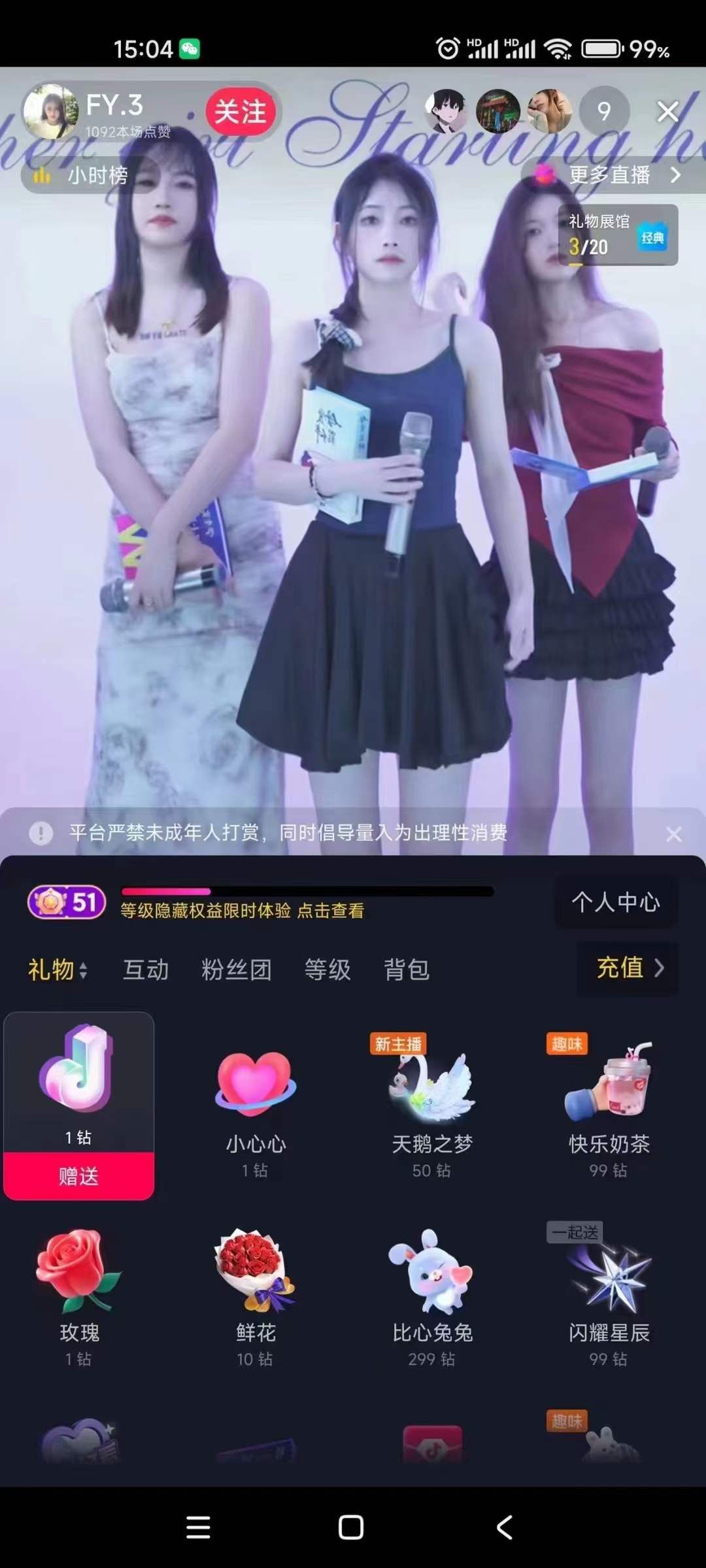The image size is (706, 1568).
Task: Switch to the 等级 tab
Action: [328, 970]
